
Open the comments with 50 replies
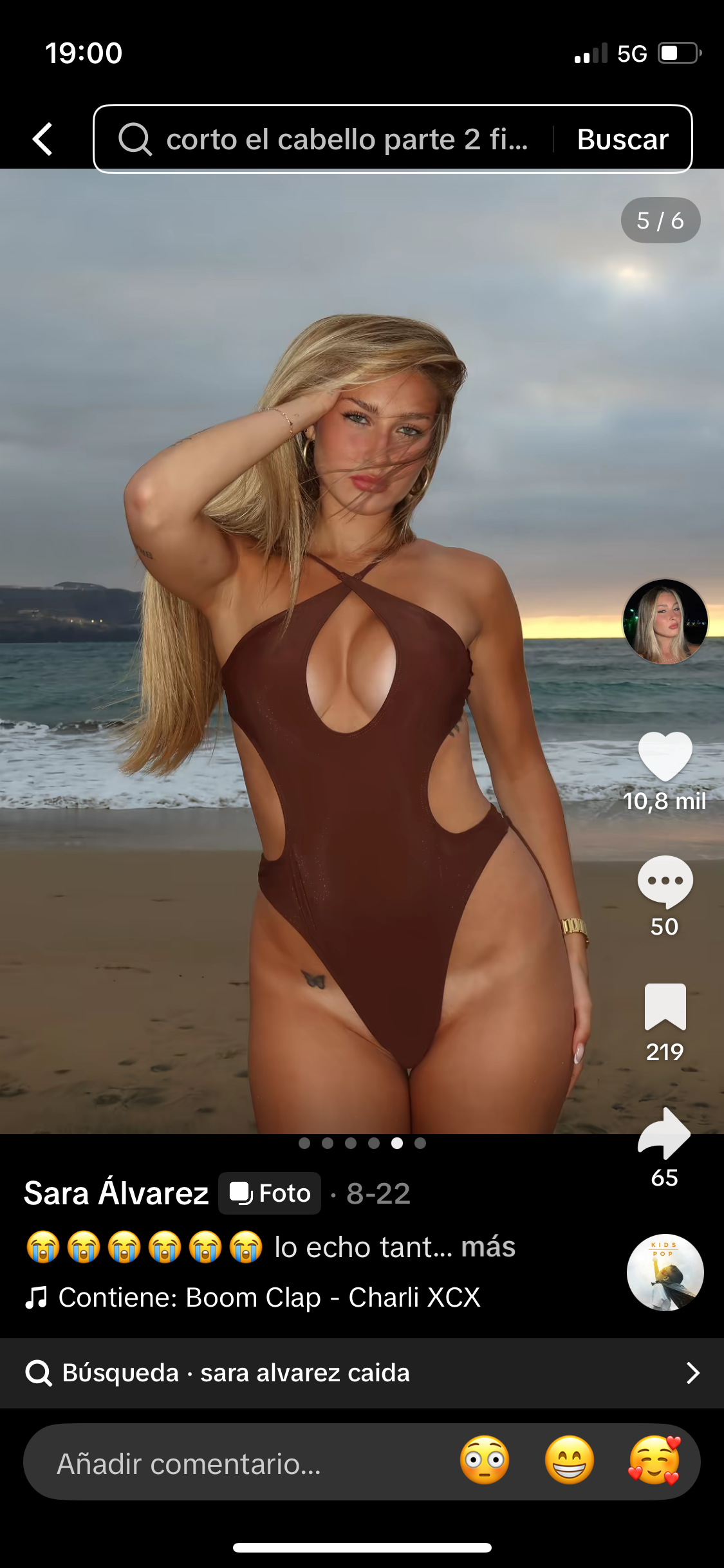[665, 882]
